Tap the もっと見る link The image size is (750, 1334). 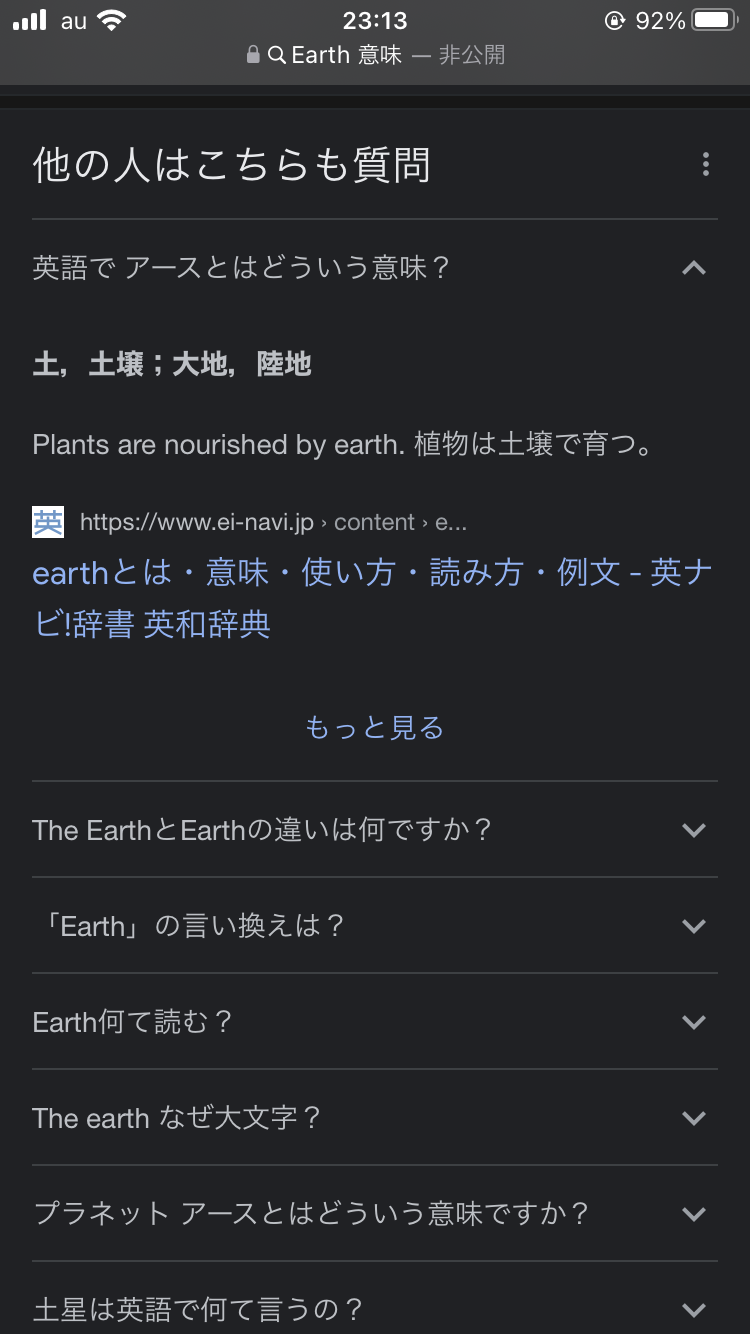click(x=375, y=727)
